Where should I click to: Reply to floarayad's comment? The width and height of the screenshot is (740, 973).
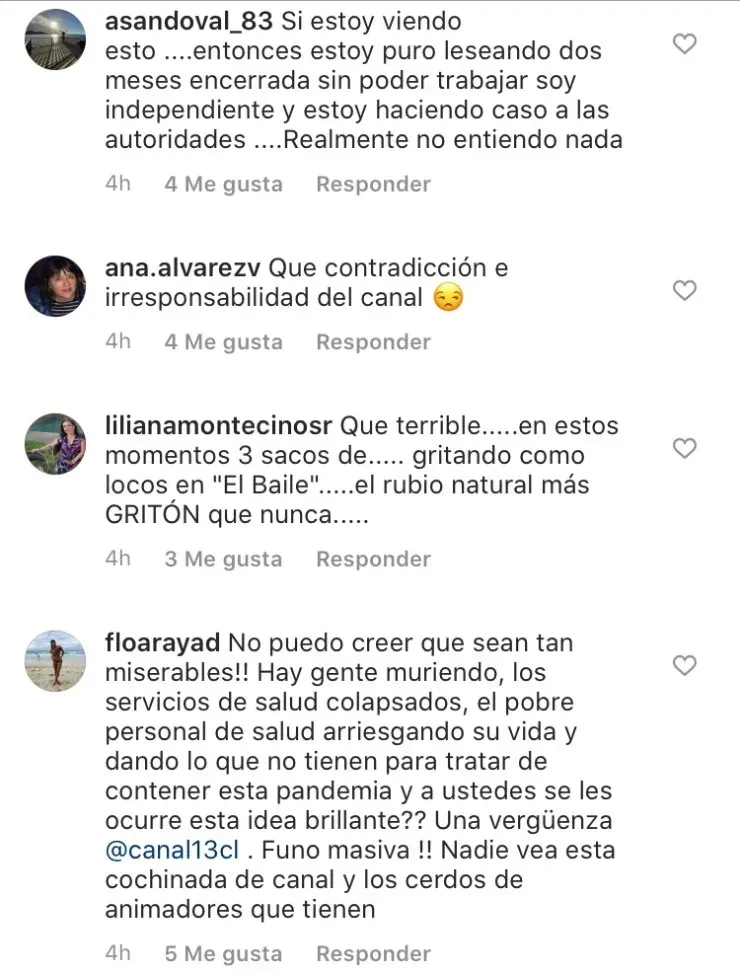pos(373,953)
